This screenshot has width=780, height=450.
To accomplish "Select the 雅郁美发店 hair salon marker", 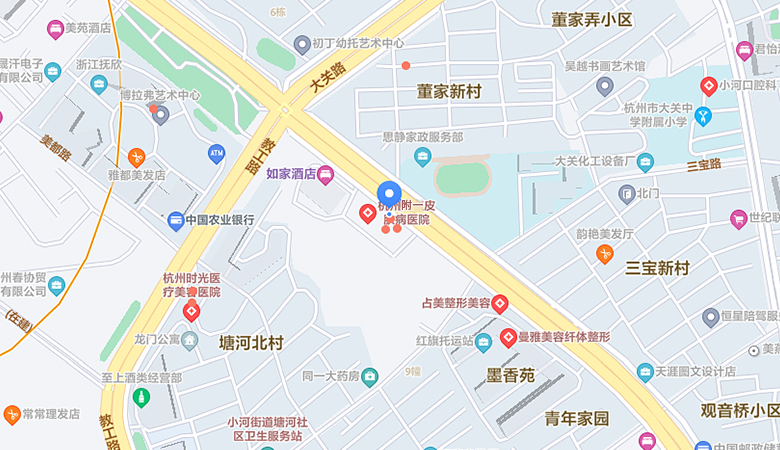I will 137,156.
